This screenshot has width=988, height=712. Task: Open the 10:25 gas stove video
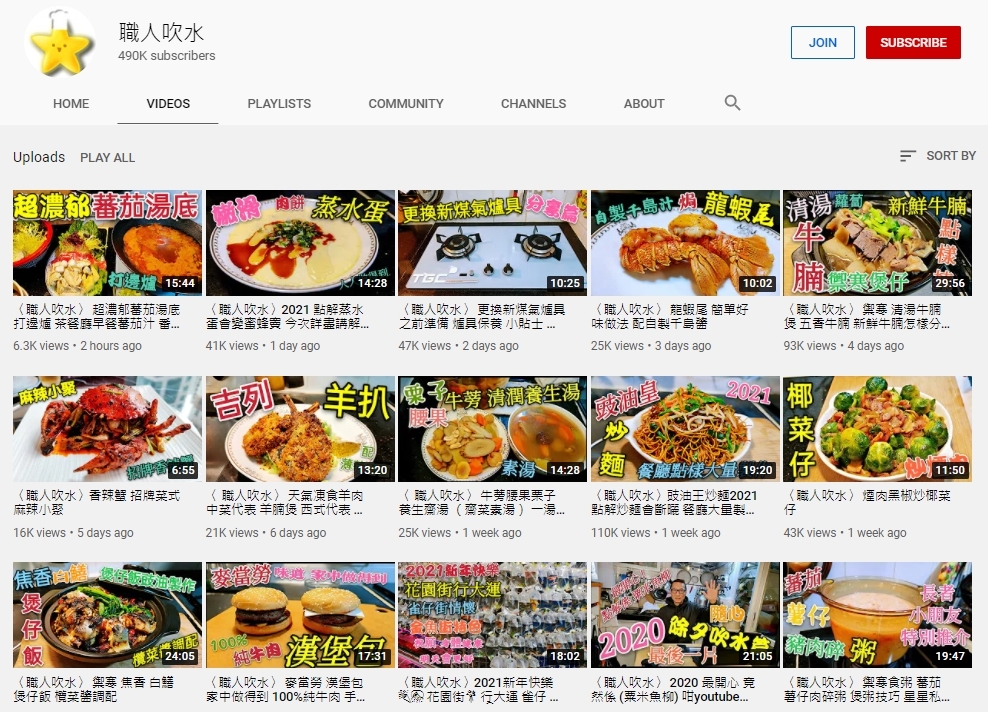[493, 243]
